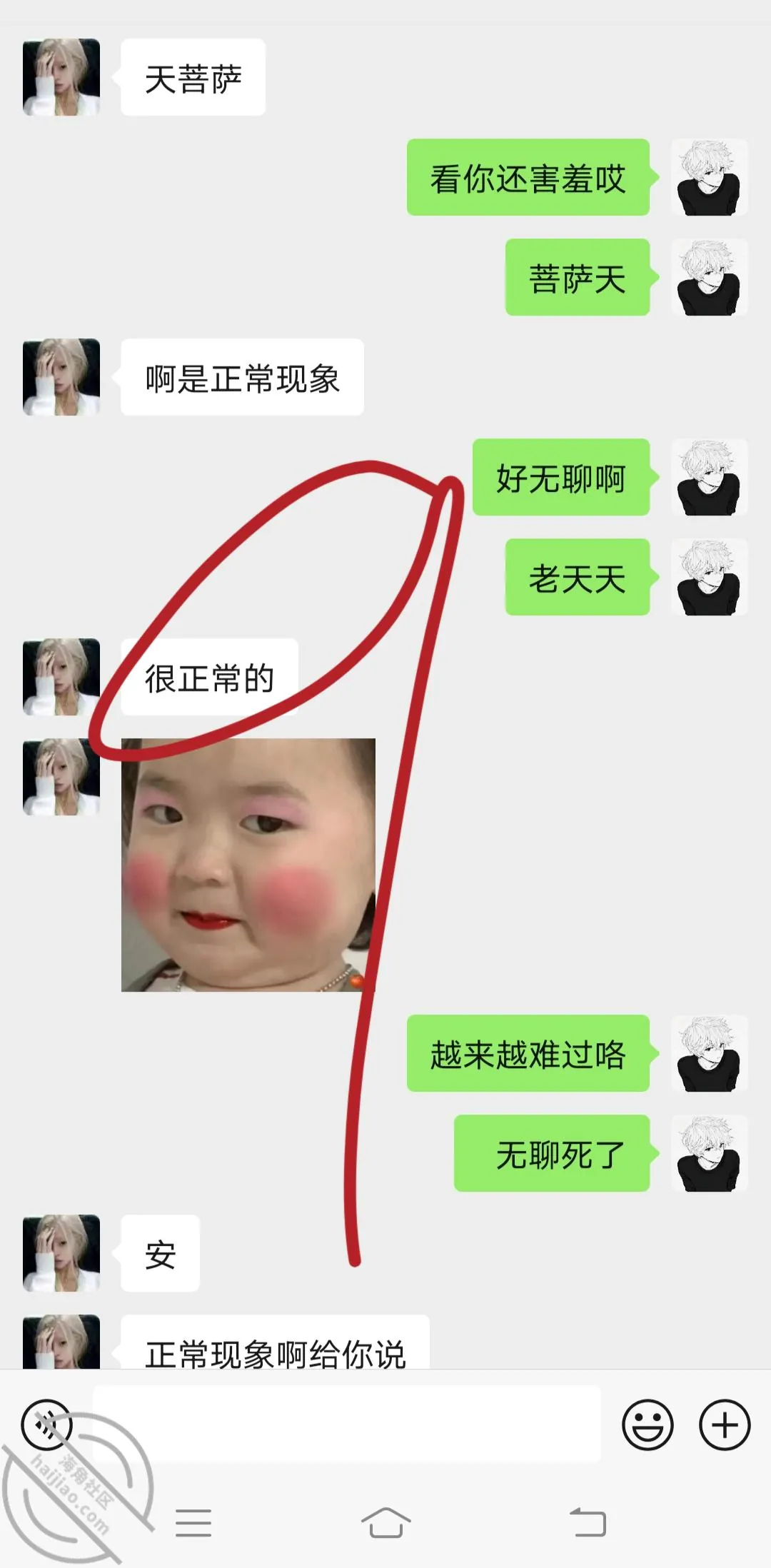Tap own avatar beside 看你还害羞哎
The image size is (771, 1568).
710,177
